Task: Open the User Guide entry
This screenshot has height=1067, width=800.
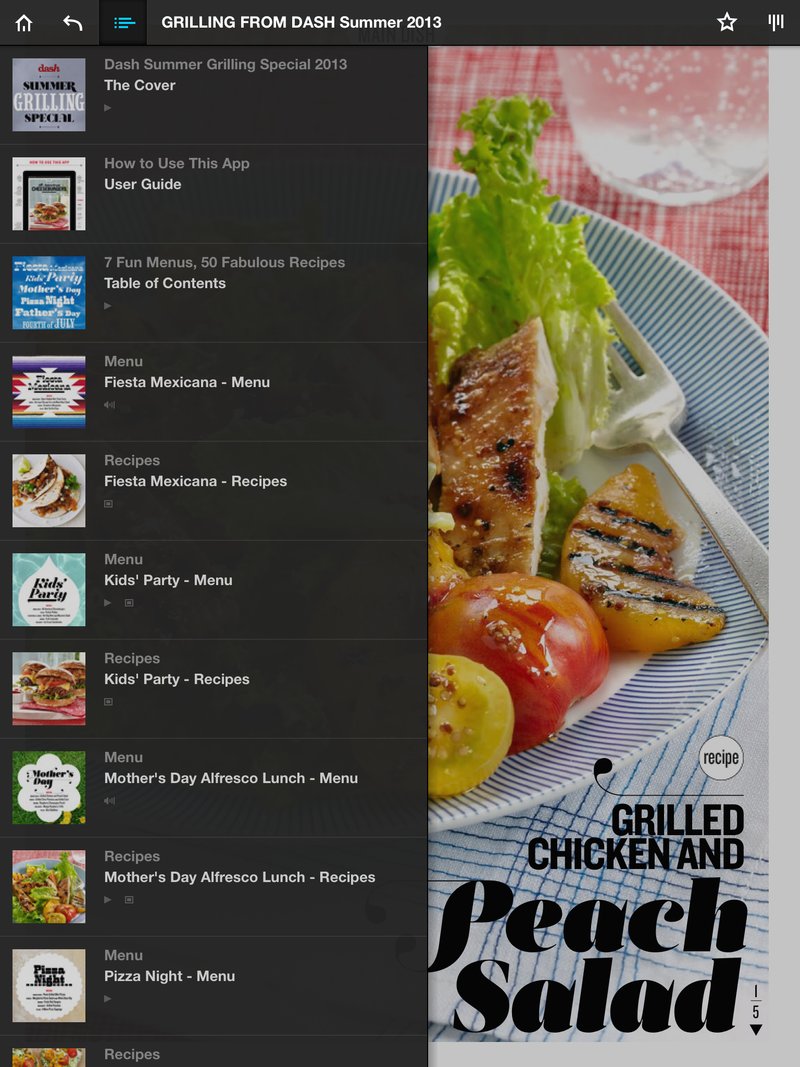Action: [213, 194]
